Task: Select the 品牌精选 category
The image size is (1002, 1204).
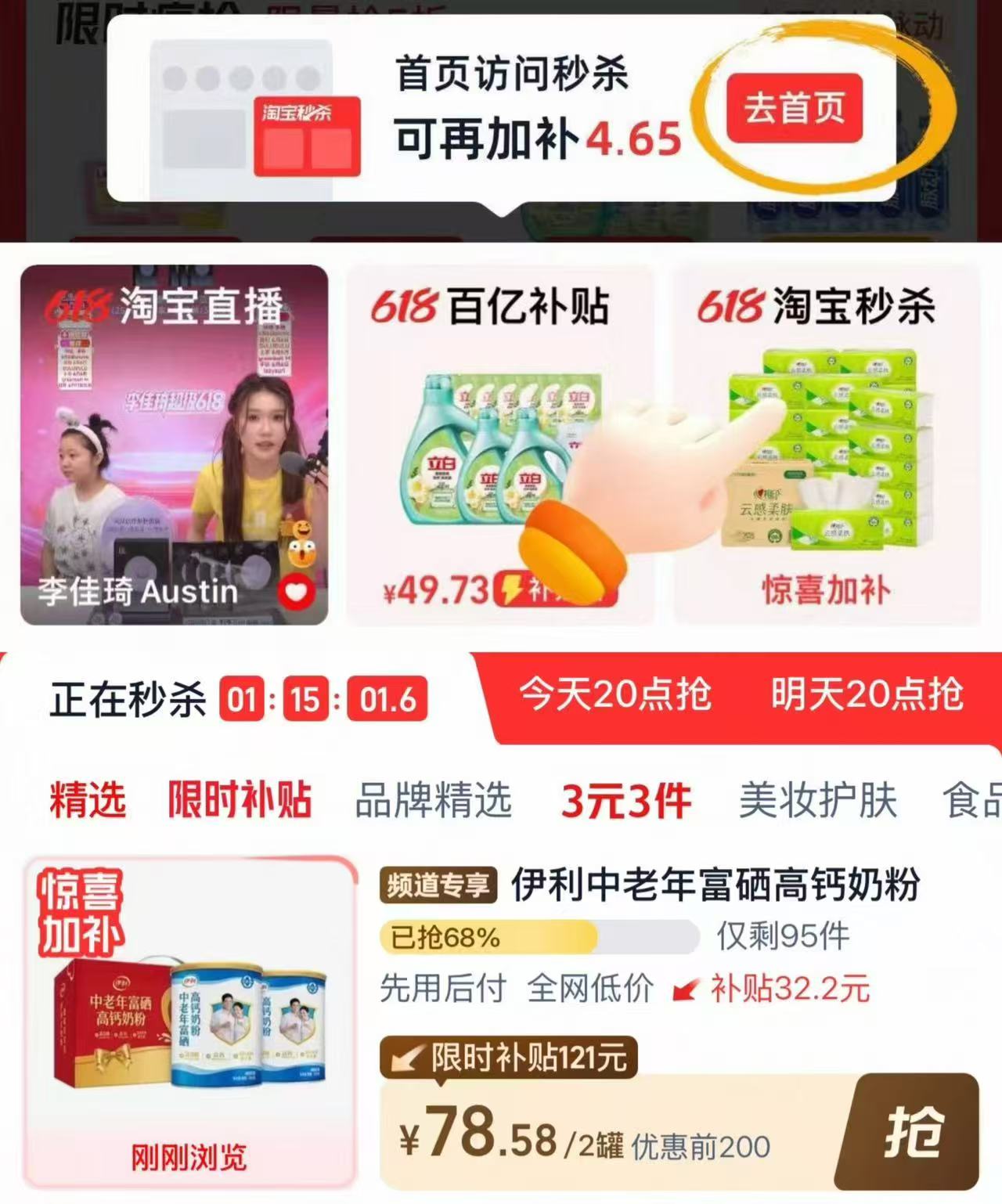Action: click(433, 799)
